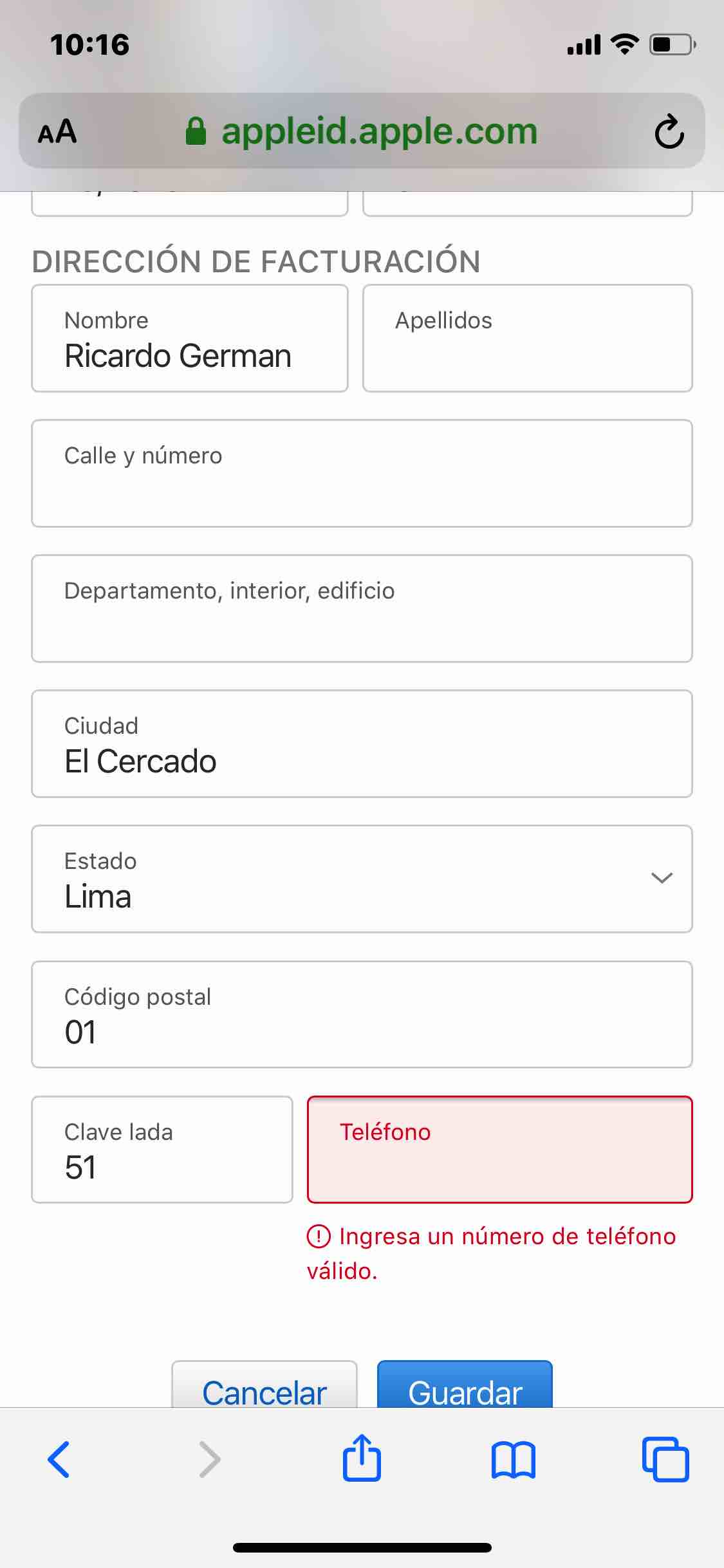
Task: Change the Clave lada field
Action: (162, 1150)
